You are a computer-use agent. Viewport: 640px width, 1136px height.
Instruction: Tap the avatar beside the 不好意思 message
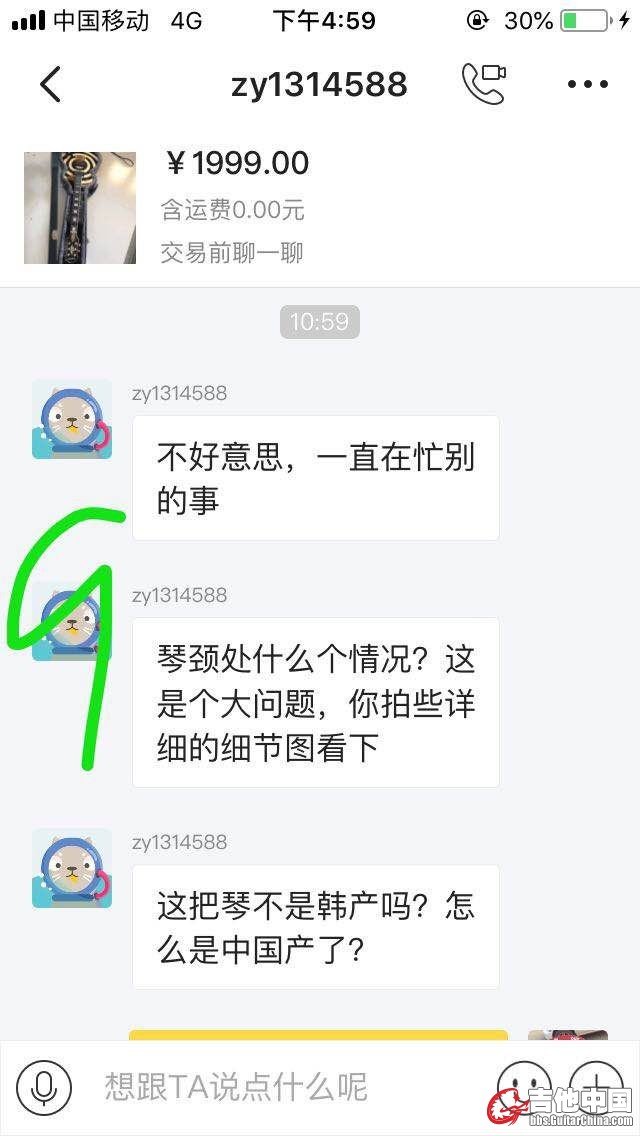point(72,419)
